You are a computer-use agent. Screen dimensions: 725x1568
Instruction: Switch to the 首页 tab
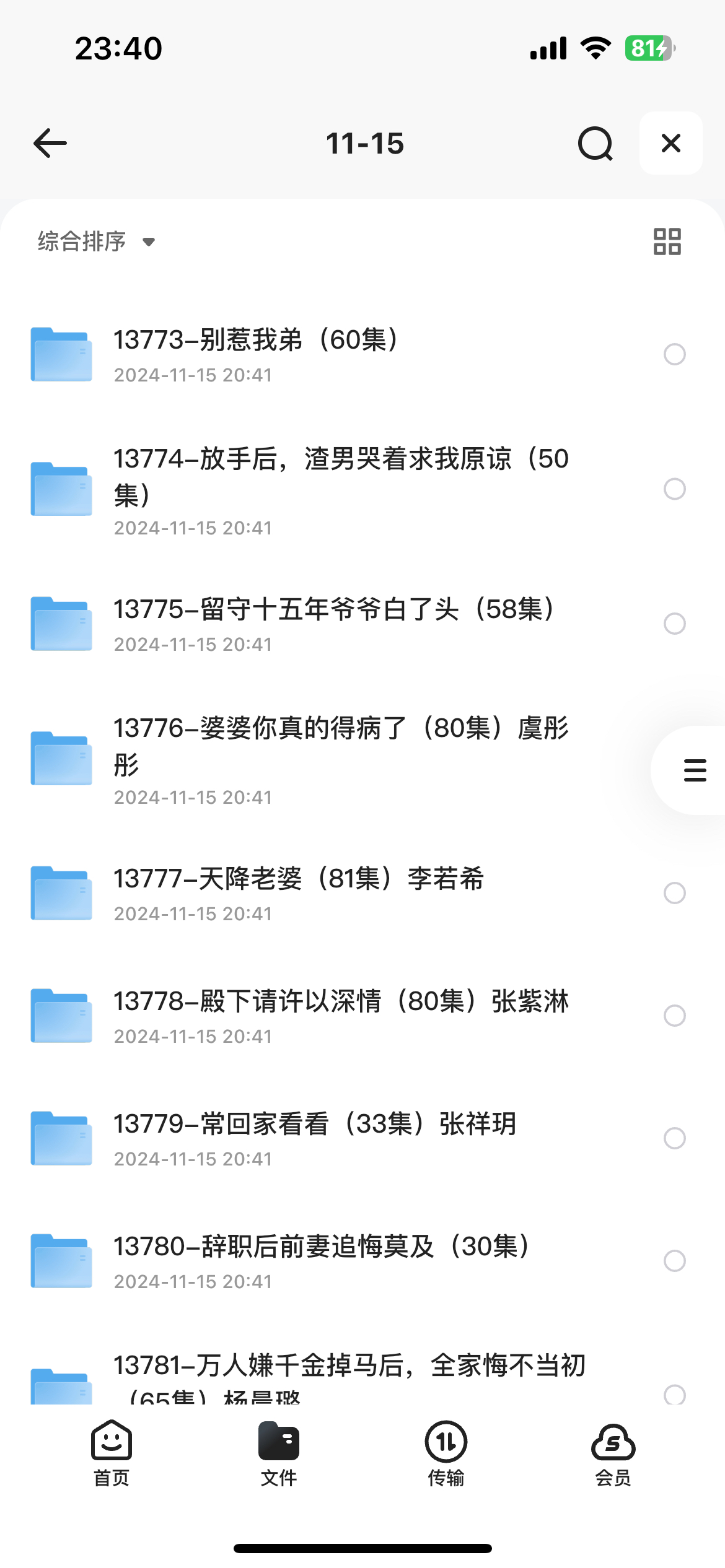coord(112,1453)
